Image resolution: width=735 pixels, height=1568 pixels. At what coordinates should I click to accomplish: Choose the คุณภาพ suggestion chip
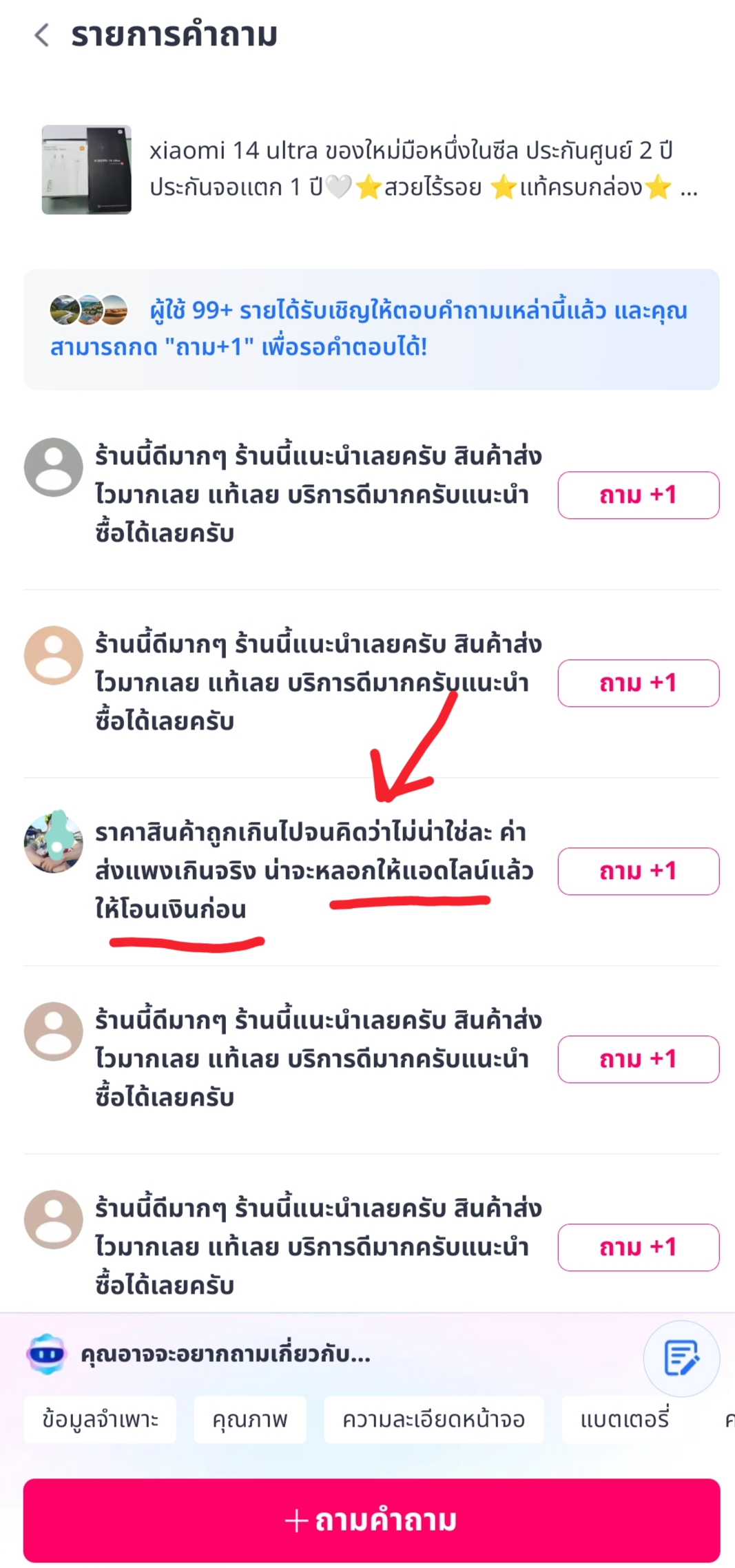250,1419
